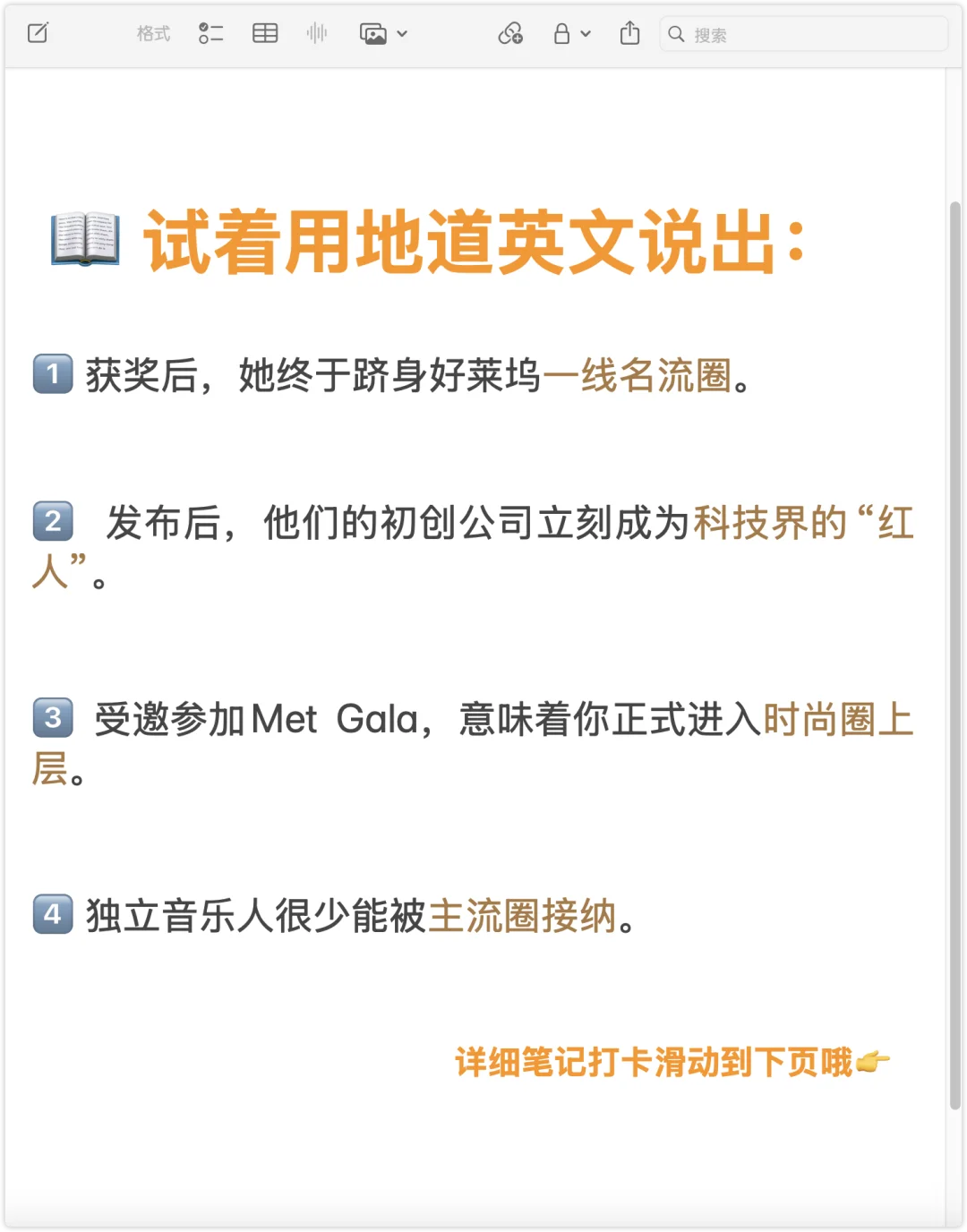Insert a checklist from the toolbar
967x1232 pixels.
tap(211, 33)
